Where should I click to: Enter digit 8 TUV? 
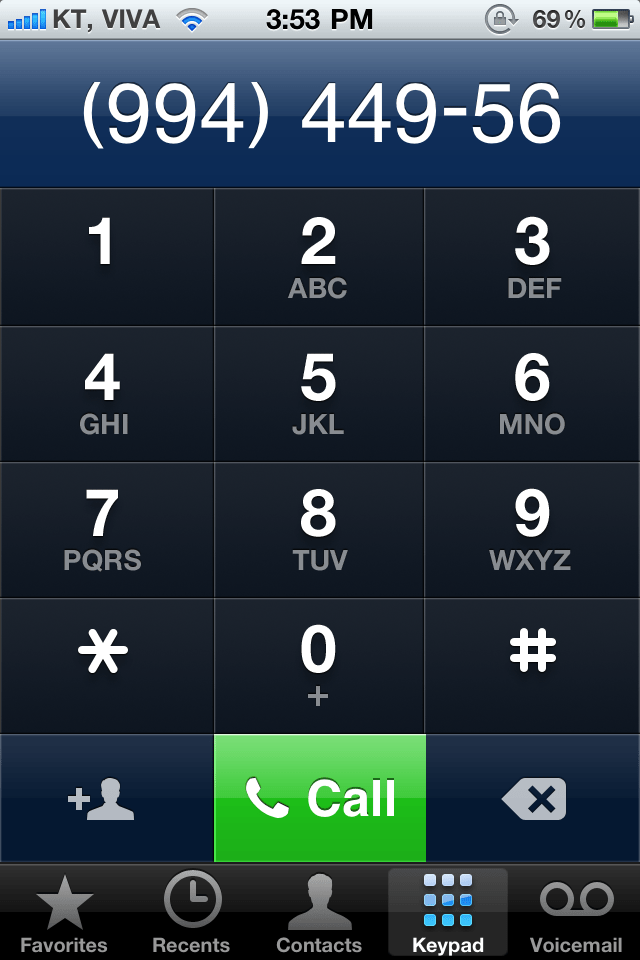click(x=319, y=530)
